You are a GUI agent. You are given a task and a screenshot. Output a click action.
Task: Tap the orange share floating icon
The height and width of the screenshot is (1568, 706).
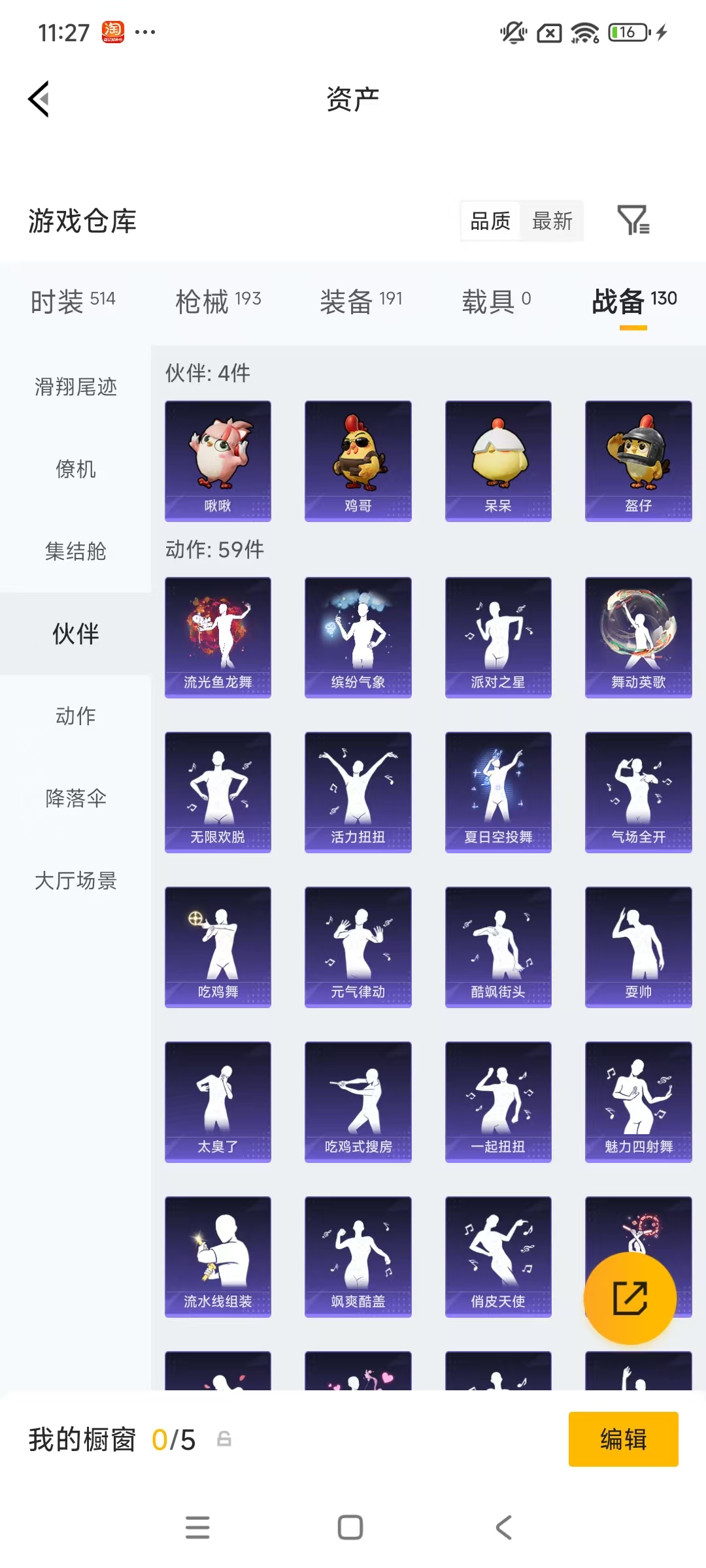(x=630, y=1299)
